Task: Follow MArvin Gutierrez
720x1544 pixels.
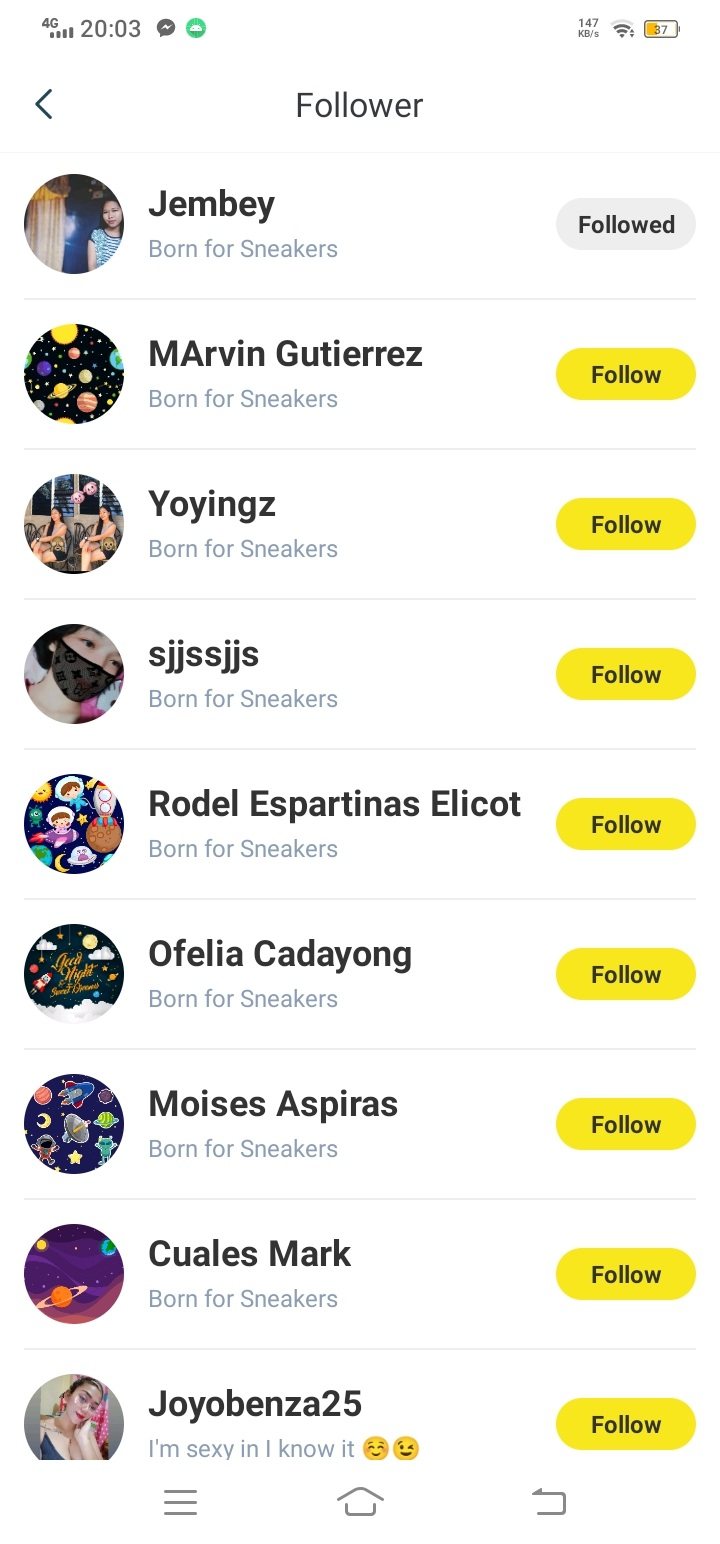Action: pyautogui.click(x=625, y=374)
